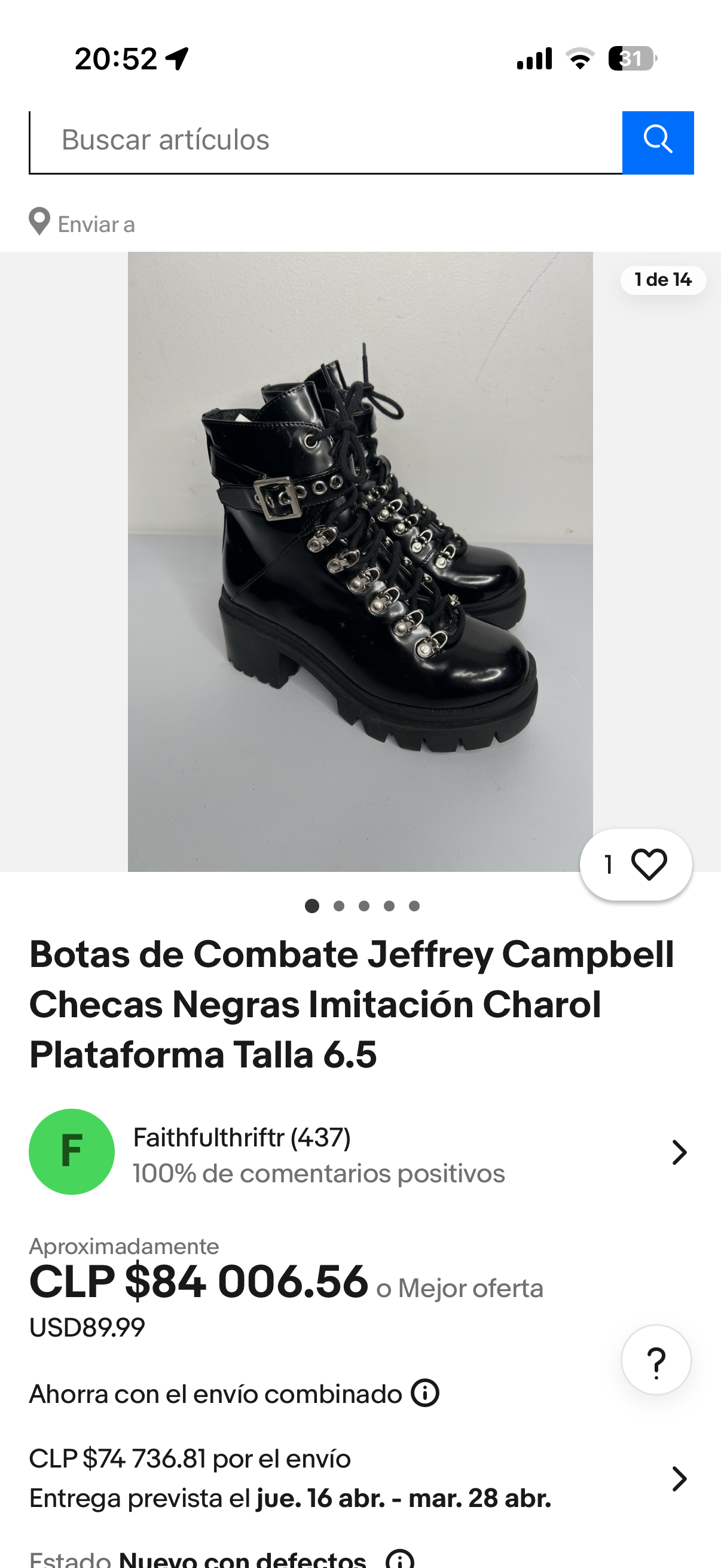
Task: Select the first filled carousel indicator dot
Action: [312, 906]
